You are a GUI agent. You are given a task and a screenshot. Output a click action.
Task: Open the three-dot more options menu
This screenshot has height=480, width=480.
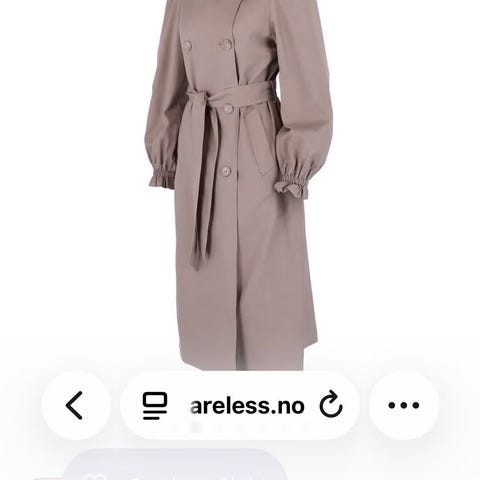[x=404, y=405]
